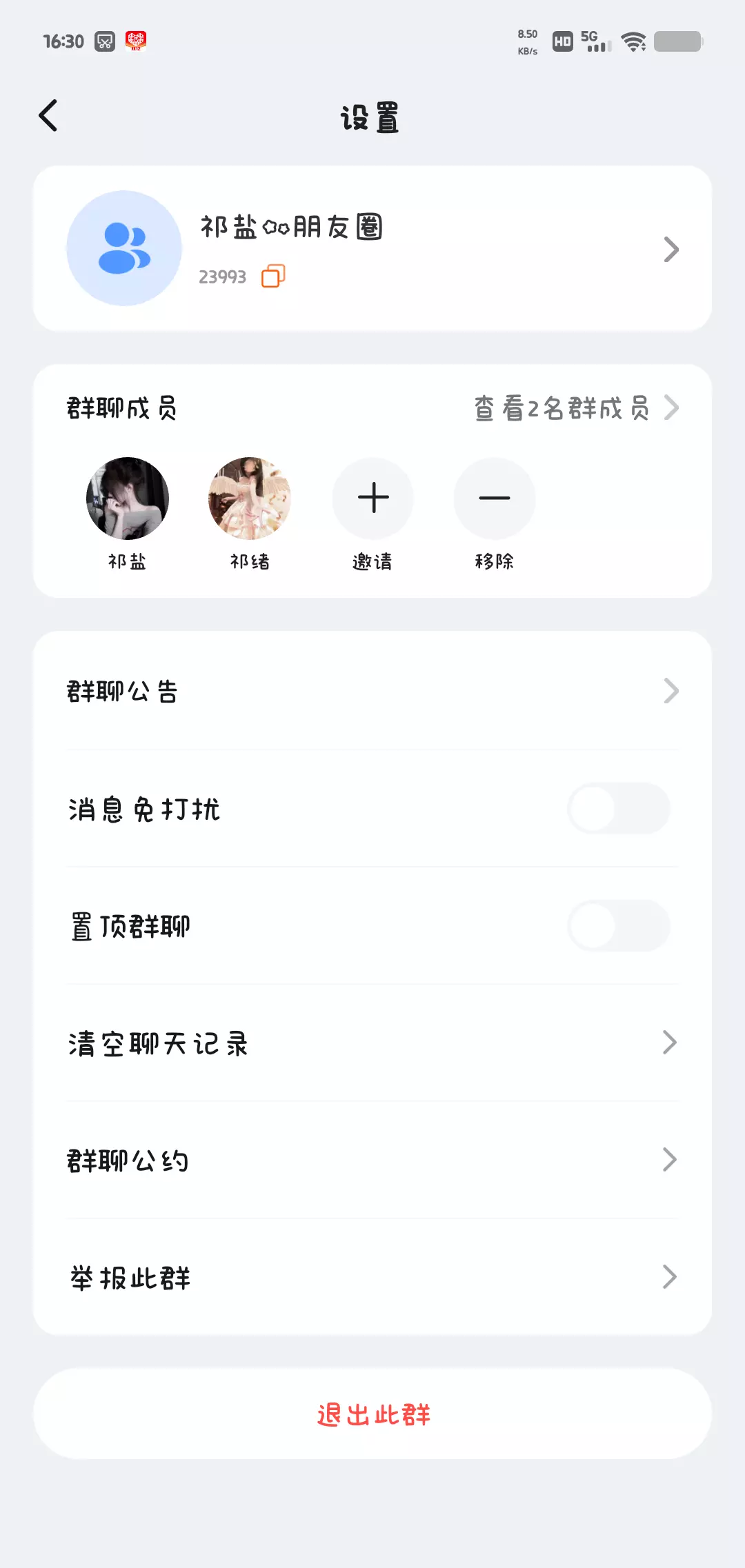The image size is (745, 1568).
Task: Enable the 消息免打扰 switch
Action: pyautogui.click(x=619, y=808)
